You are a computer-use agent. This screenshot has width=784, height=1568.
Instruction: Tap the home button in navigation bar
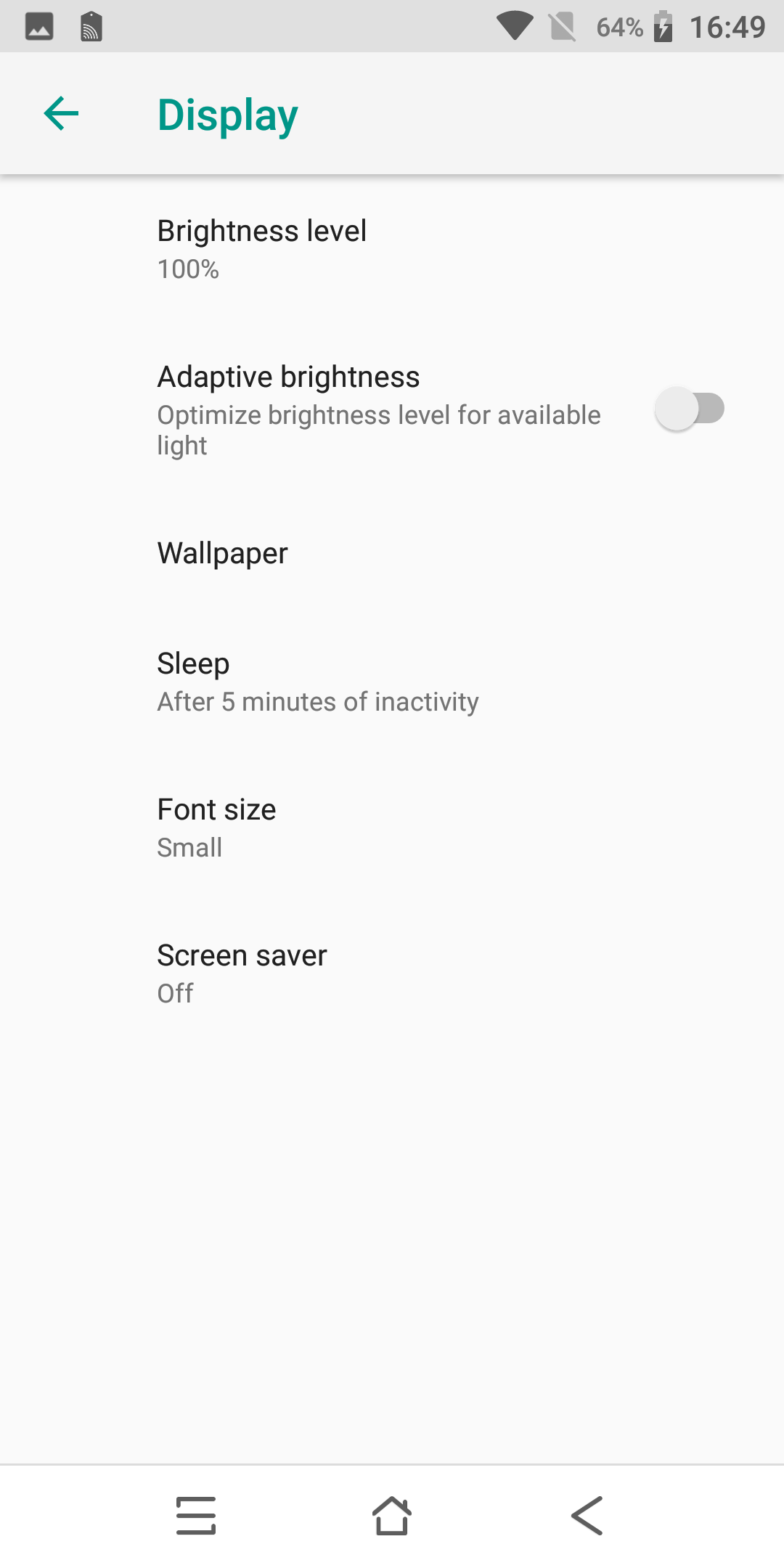pyautogui.click(x=392, y=1516)
